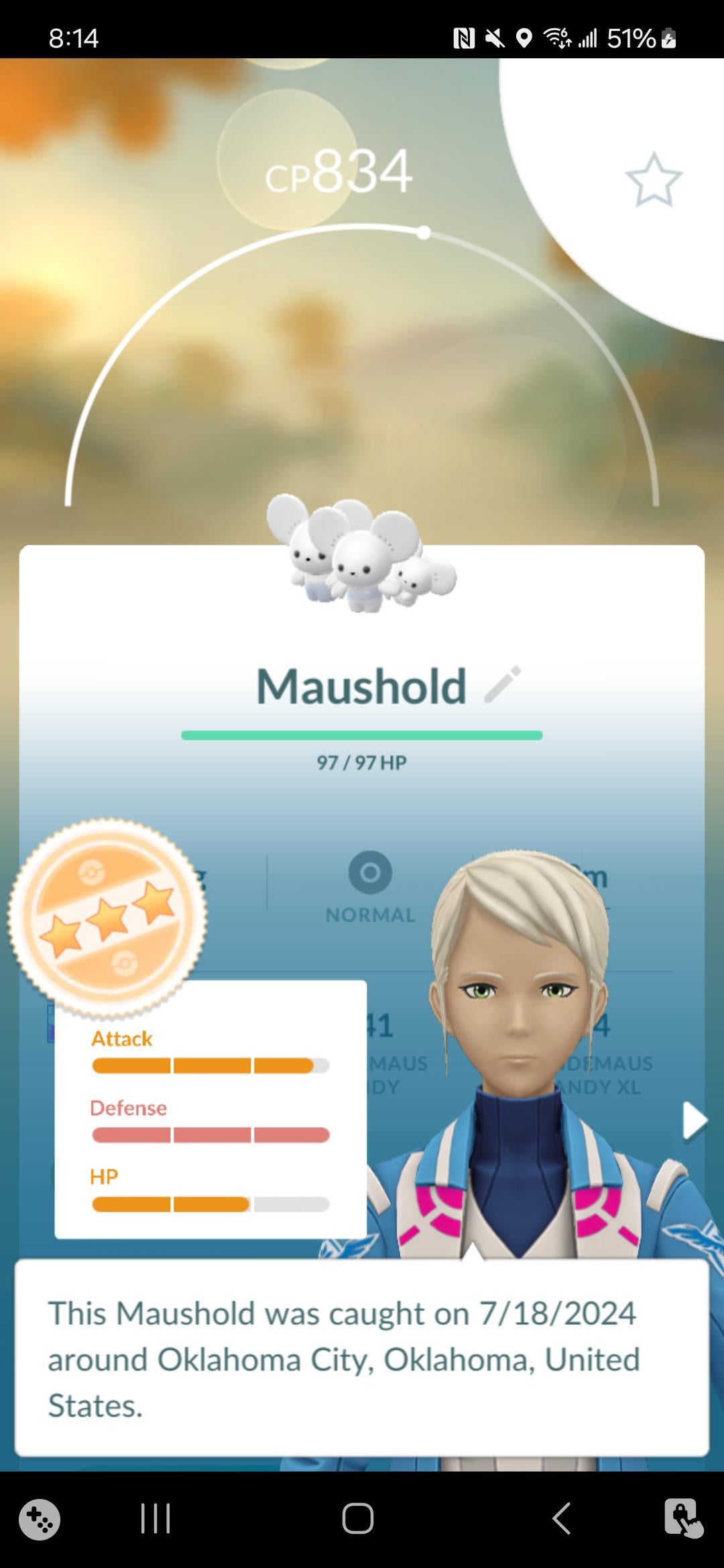Go back using system back button
724x1568 pixels.
(562, 1518)
